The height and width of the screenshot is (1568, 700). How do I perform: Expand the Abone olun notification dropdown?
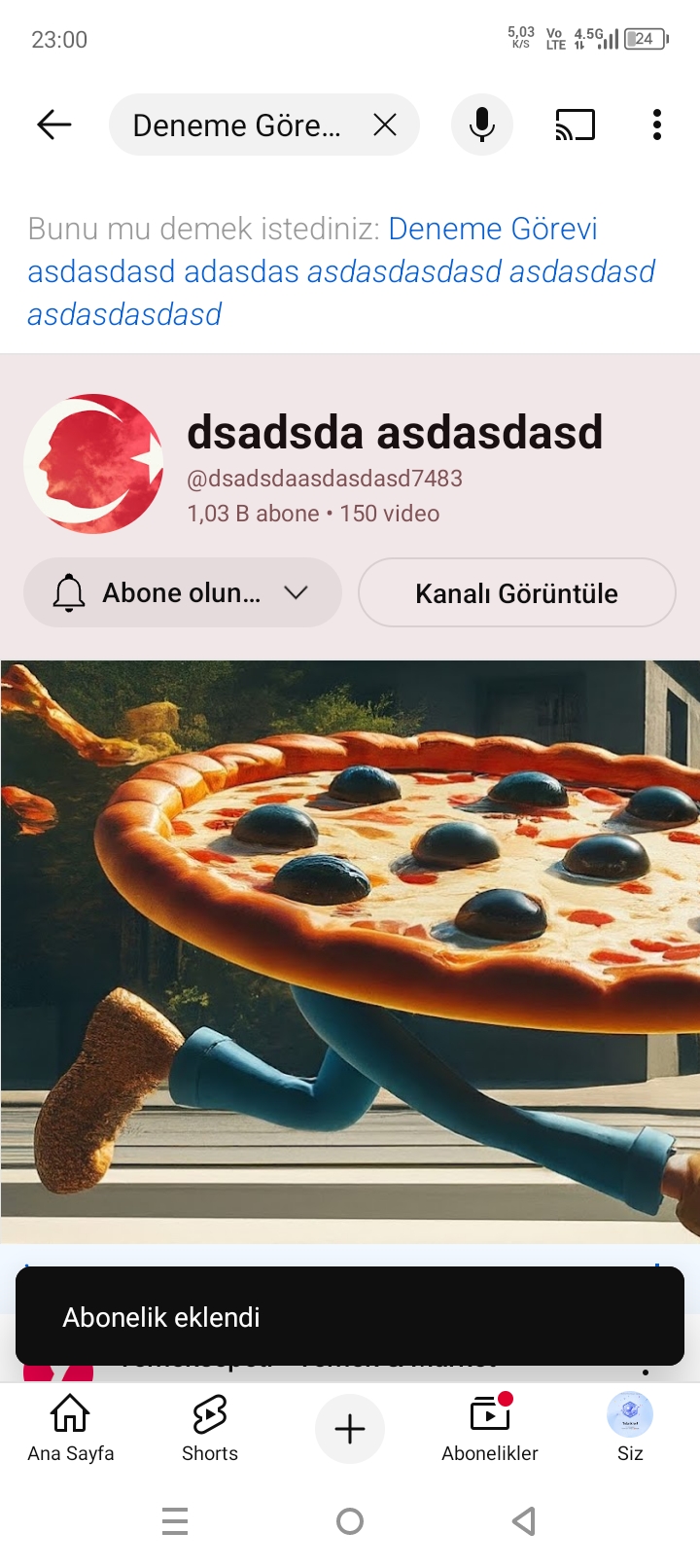[x=183, y=592]
